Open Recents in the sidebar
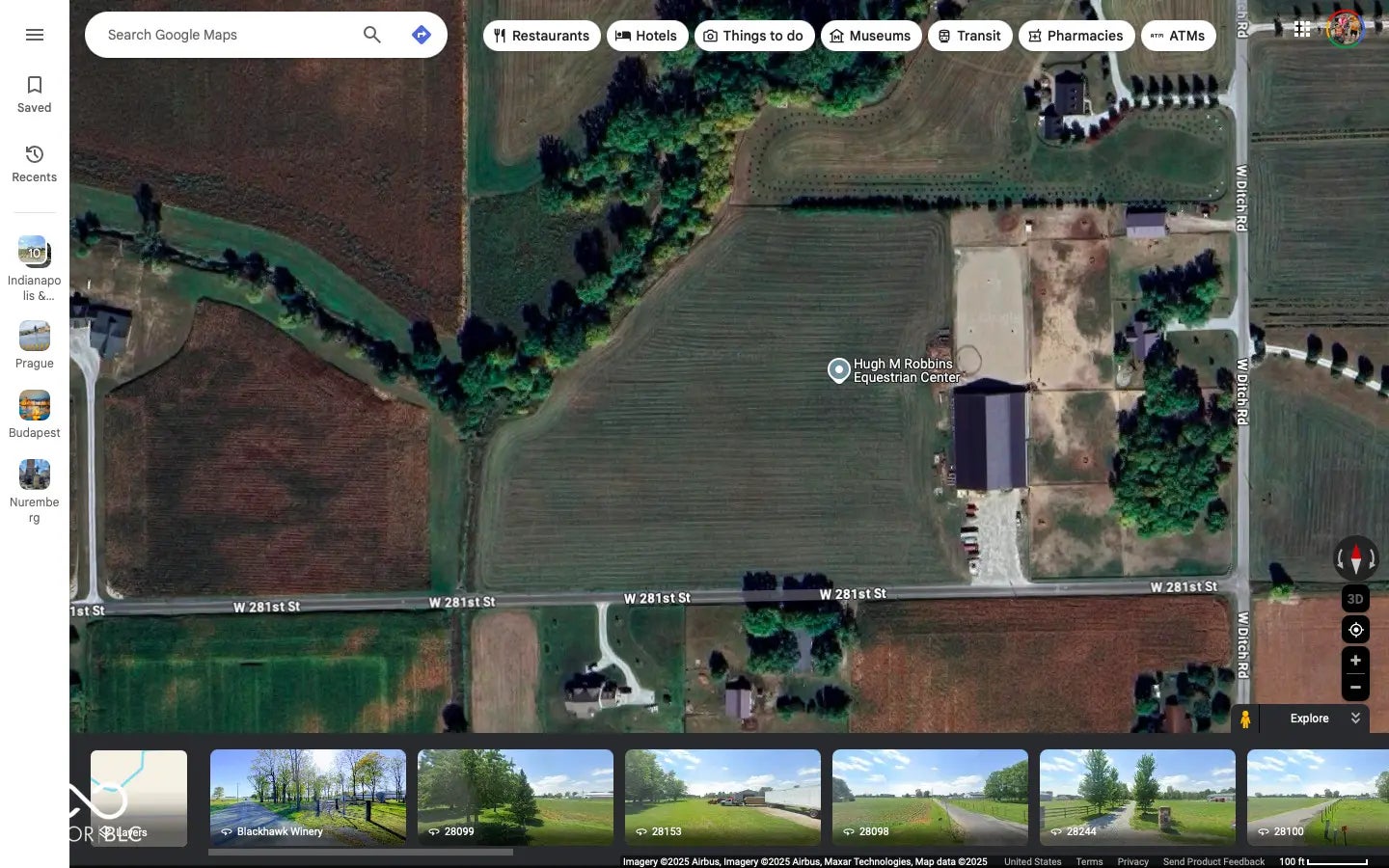Screen dimensions: 1389x868 click(35, 163)
